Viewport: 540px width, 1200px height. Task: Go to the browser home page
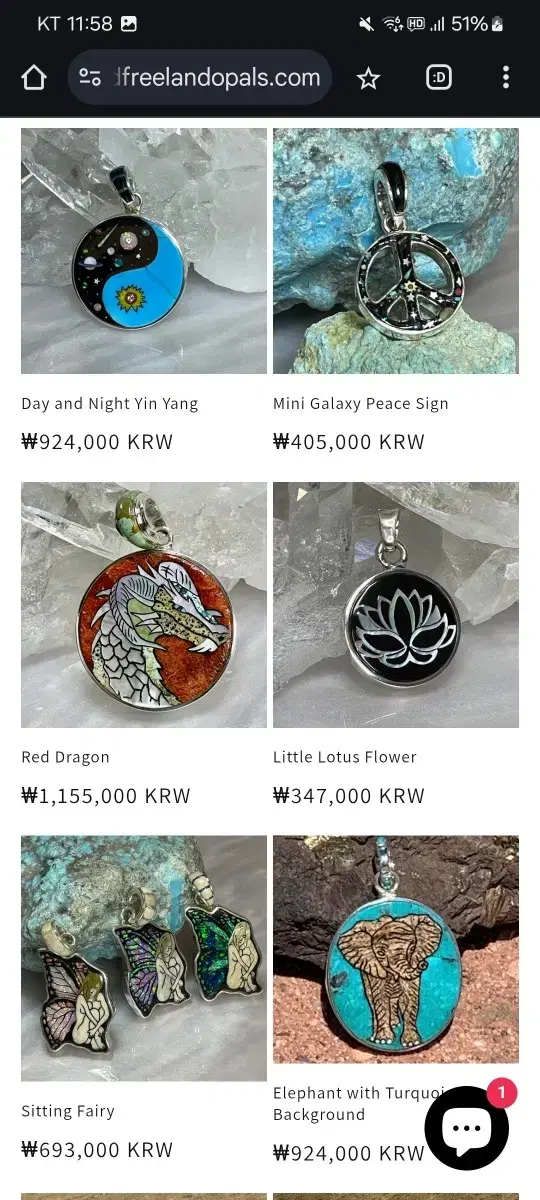click(x=34, y=78)
